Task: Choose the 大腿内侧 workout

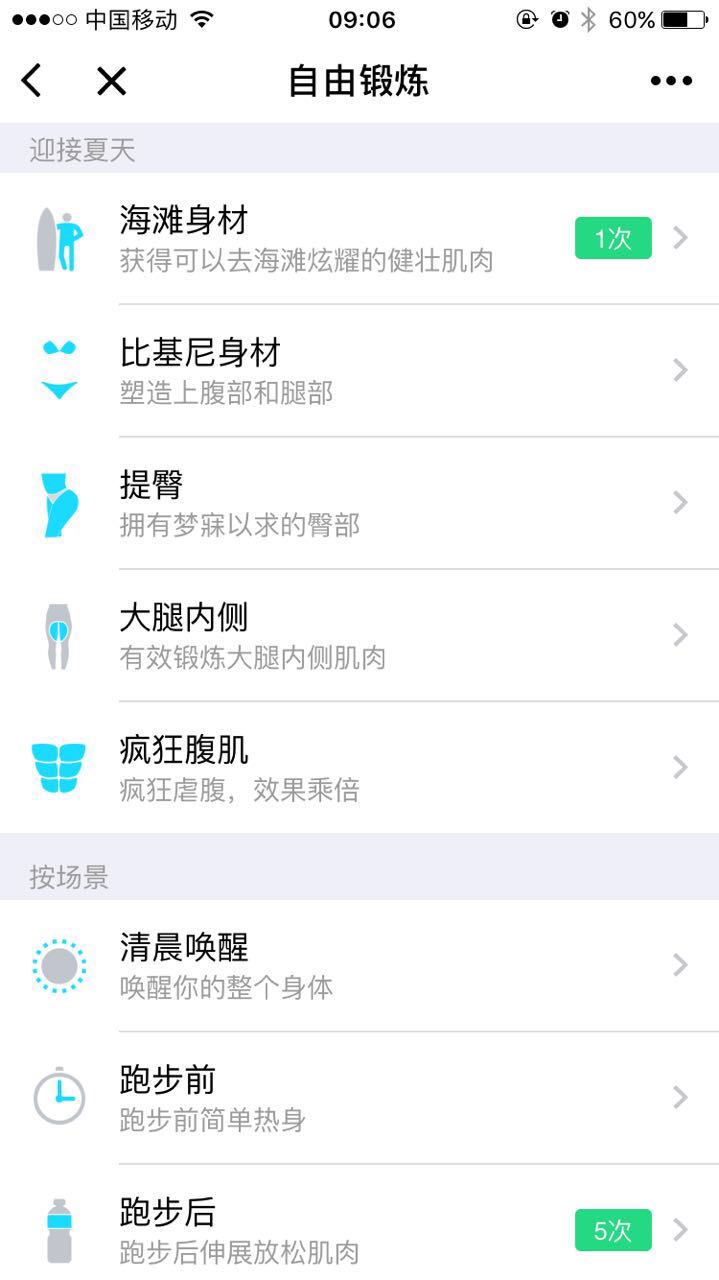Action: [x=359, y=635]
